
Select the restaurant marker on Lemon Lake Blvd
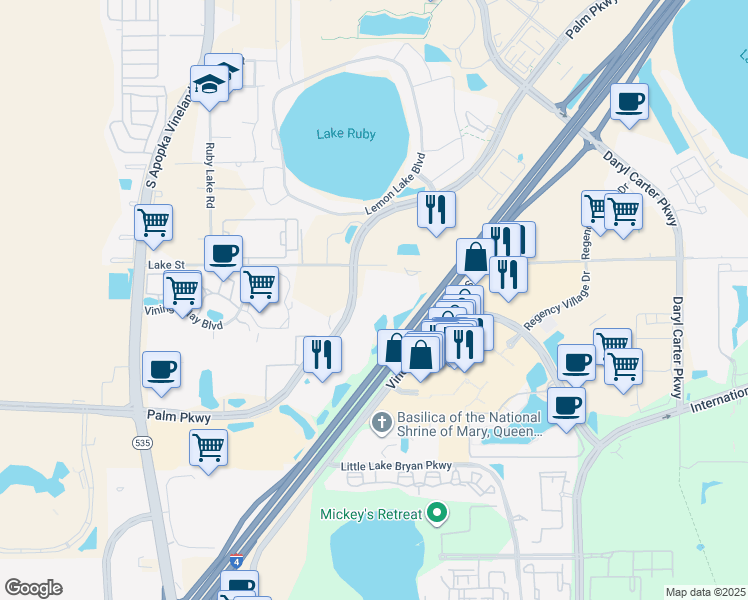tap(436, 210)
